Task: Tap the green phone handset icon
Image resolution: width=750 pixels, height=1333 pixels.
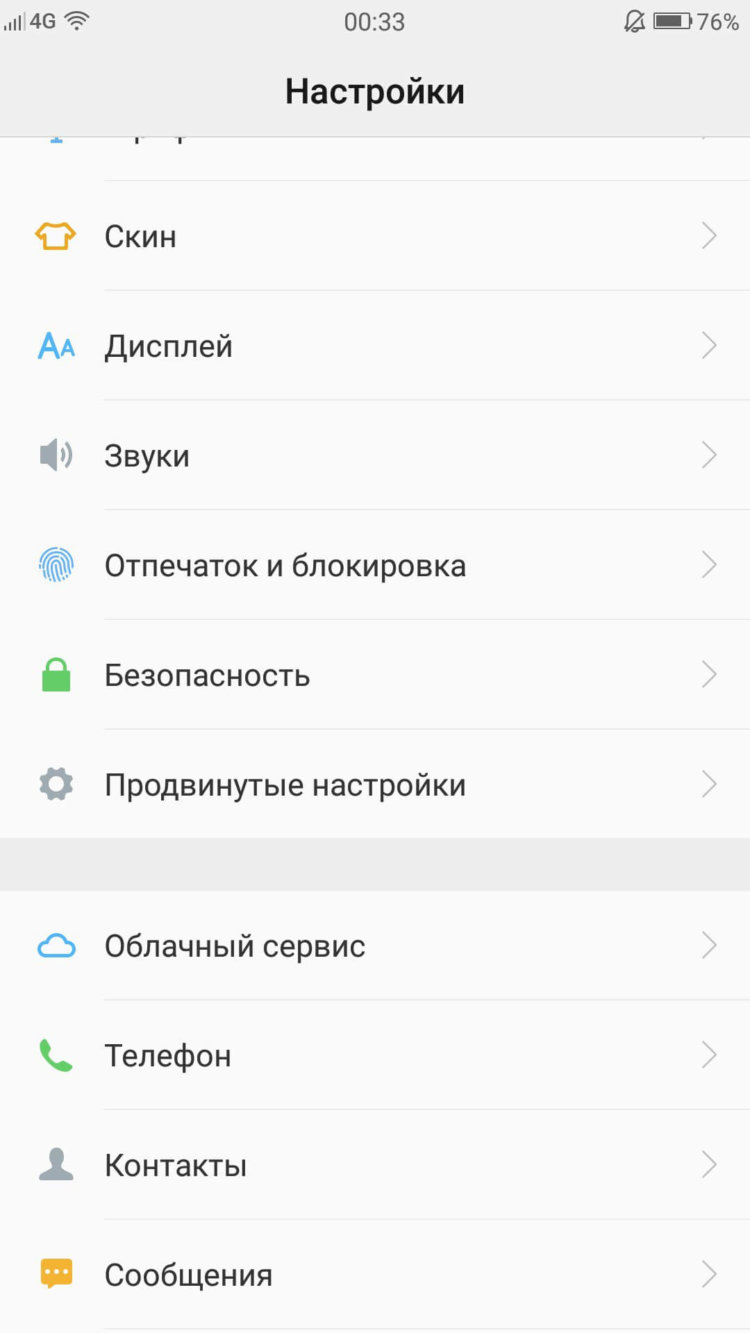Action: 55,1054
